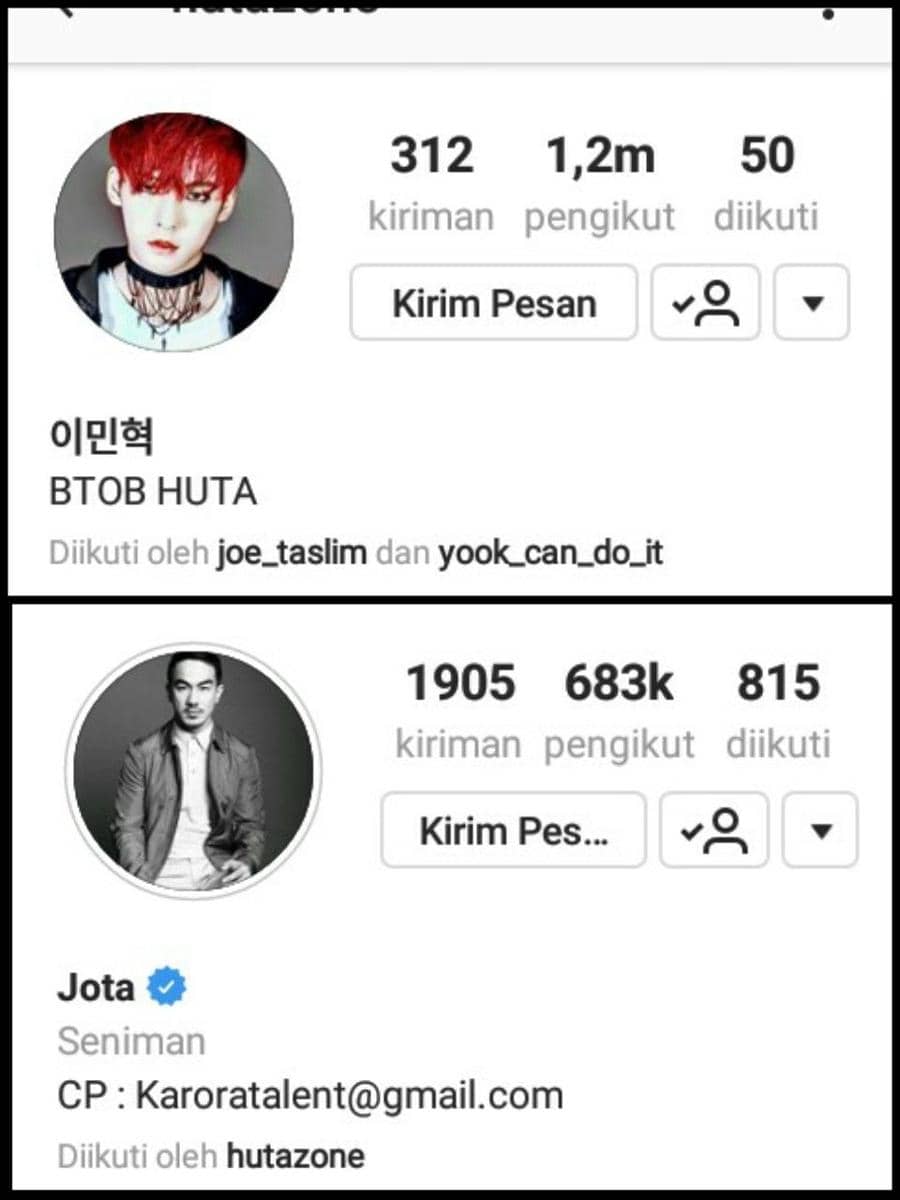900x1200 pixels.
Task: Open hutazone's profile picture
Action: point(170,225)
